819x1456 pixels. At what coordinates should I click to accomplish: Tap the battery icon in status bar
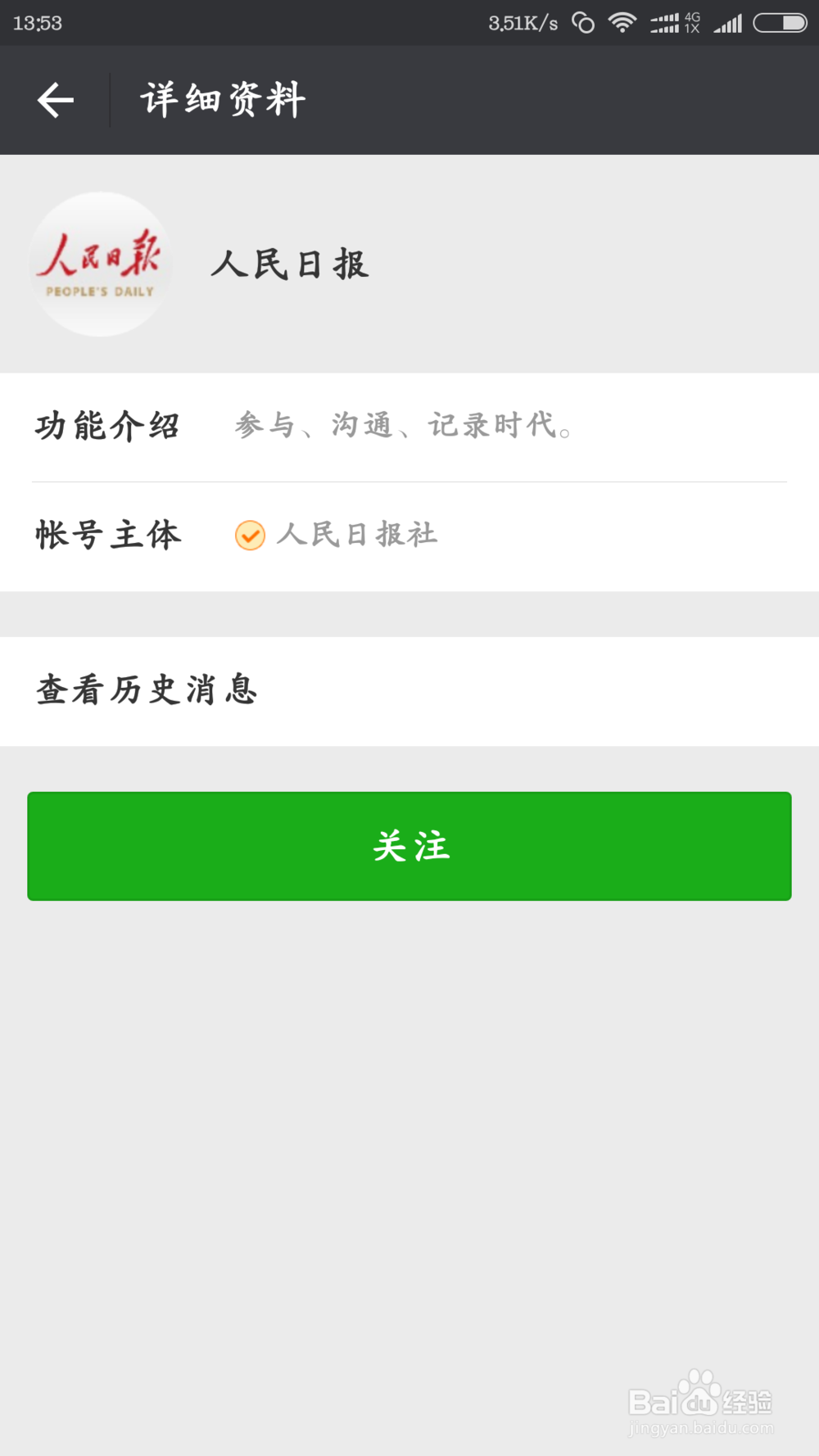(x=780, y=22)
